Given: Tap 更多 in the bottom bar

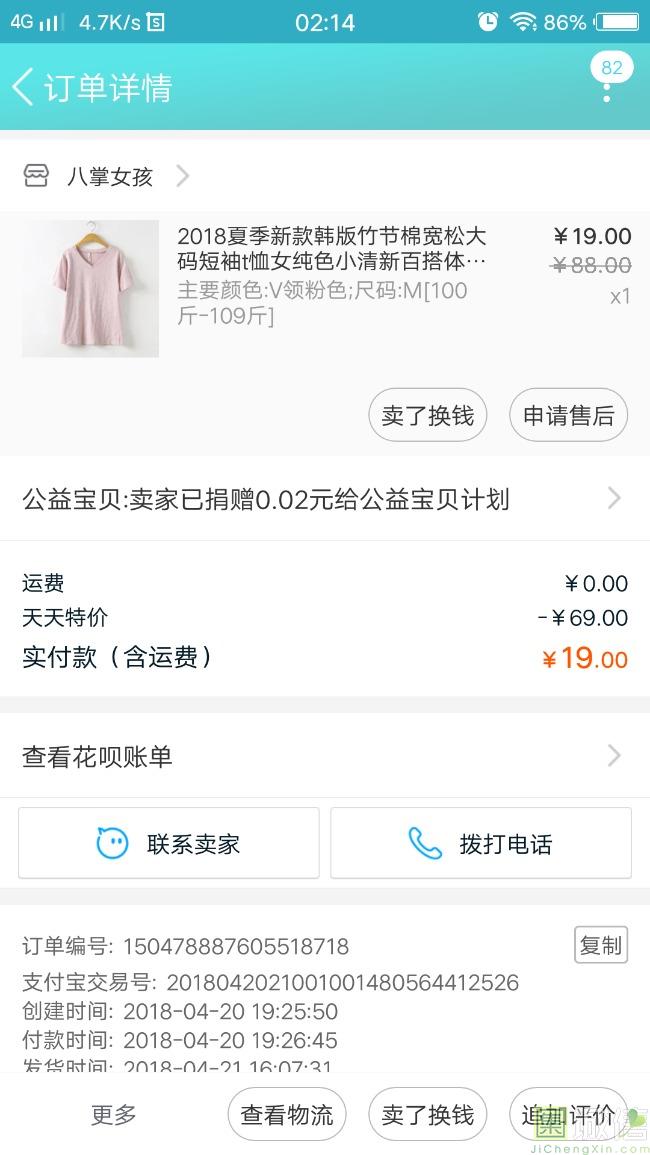Looking at the screenshot, I should (x=113, y=1114).
